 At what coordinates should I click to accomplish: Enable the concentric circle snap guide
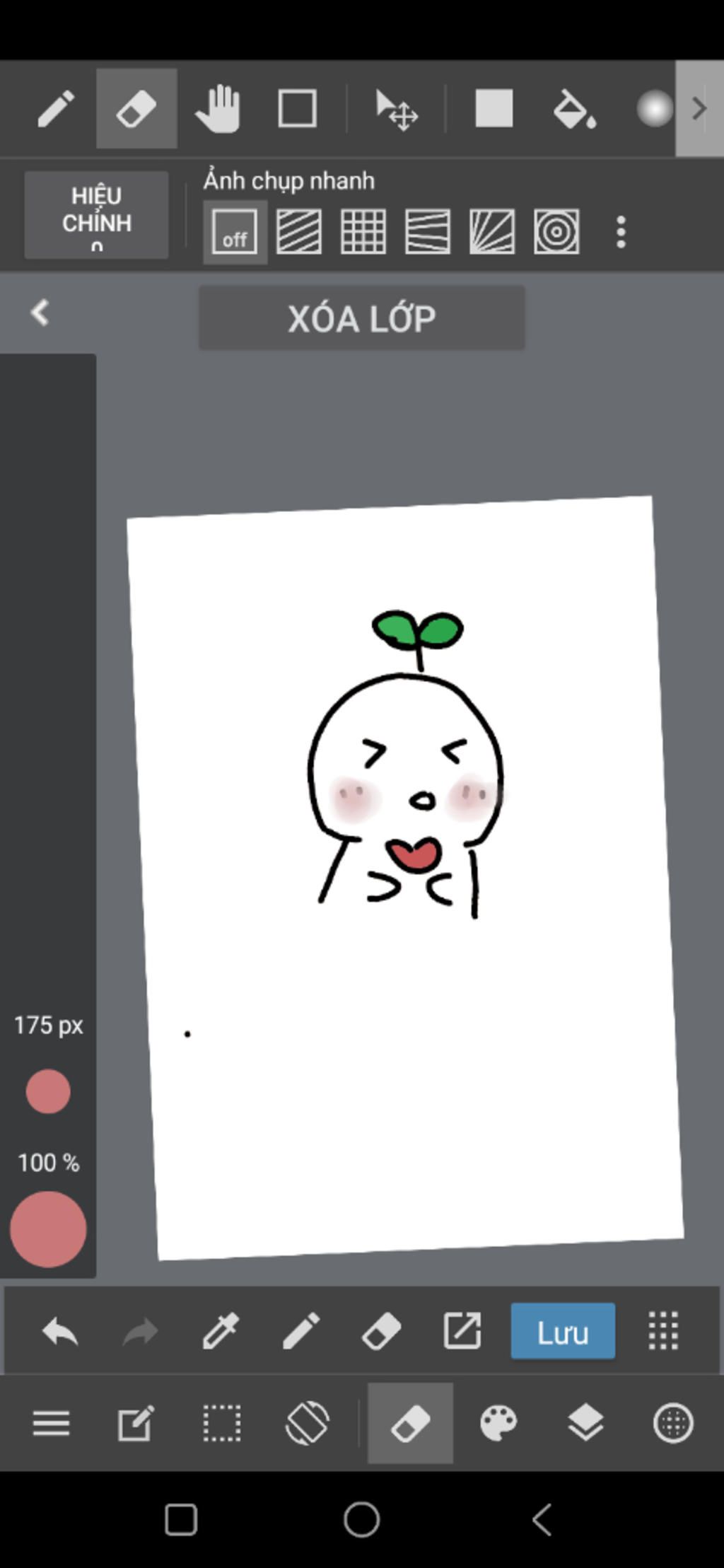556,232
